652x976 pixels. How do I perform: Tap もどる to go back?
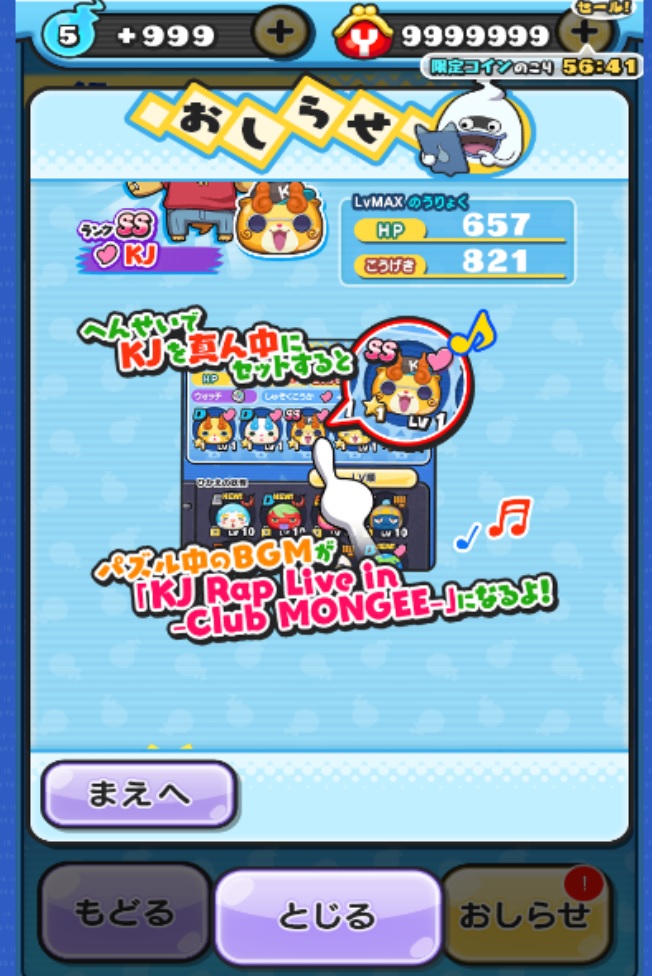click(123, 913)
